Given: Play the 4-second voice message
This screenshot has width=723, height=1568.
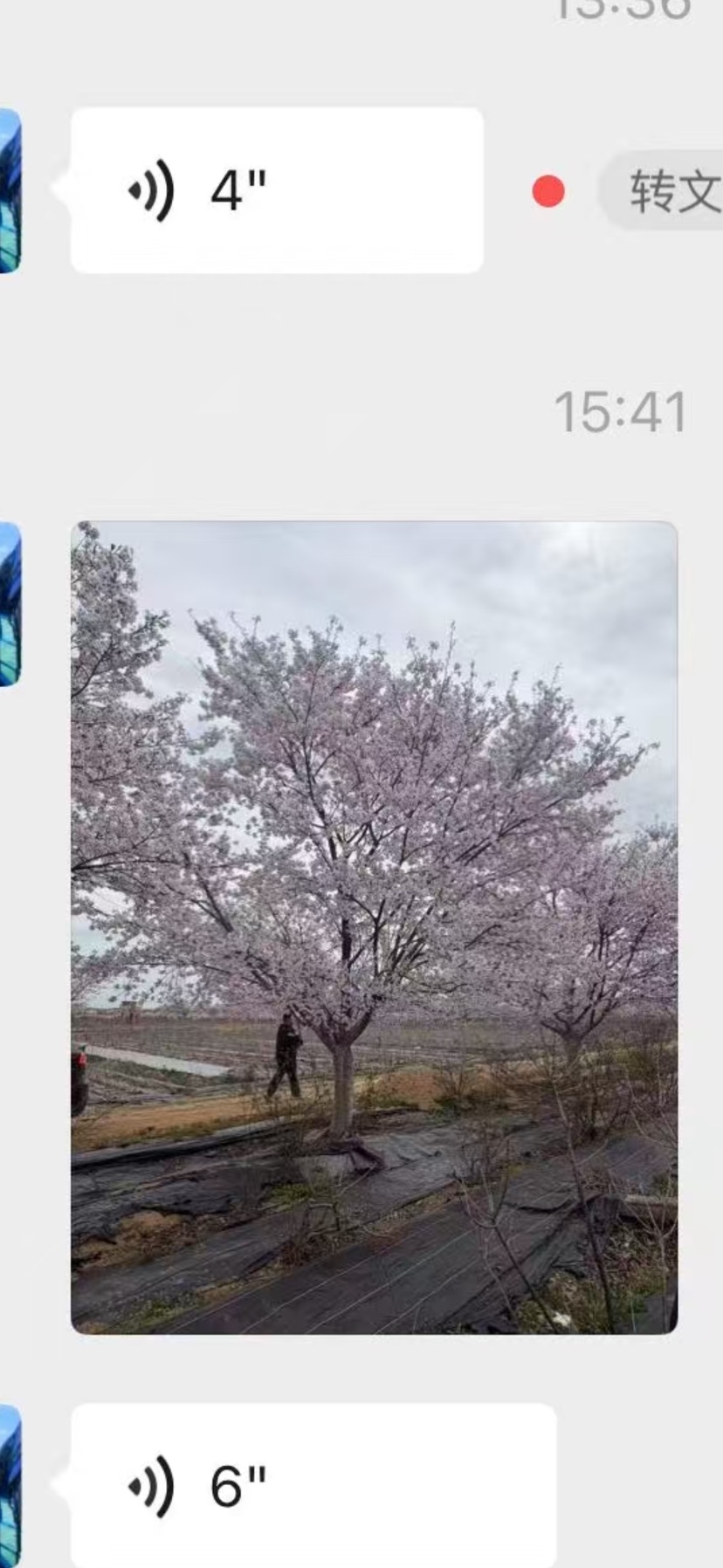Looking at the screenshot, I should [276, 190].
